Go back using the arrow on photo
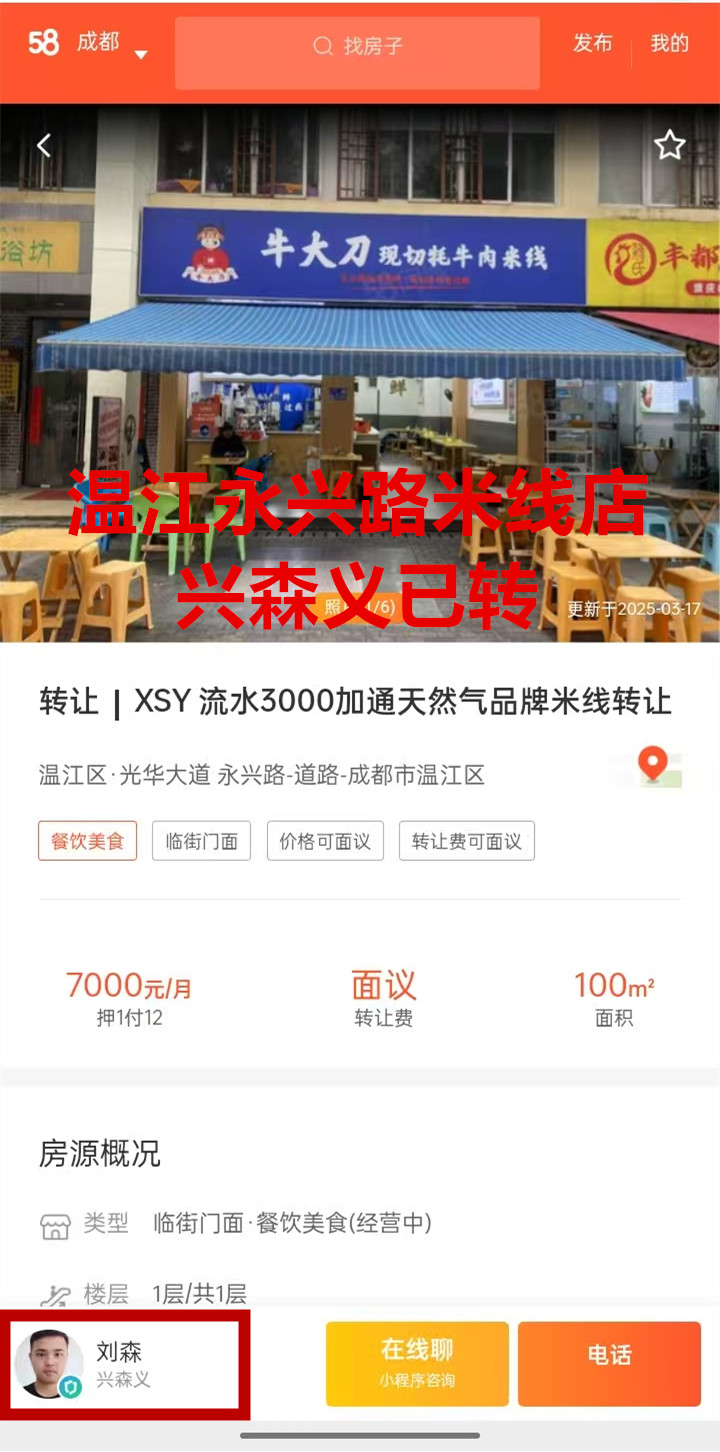720x1452 pixels. point(43,146)
